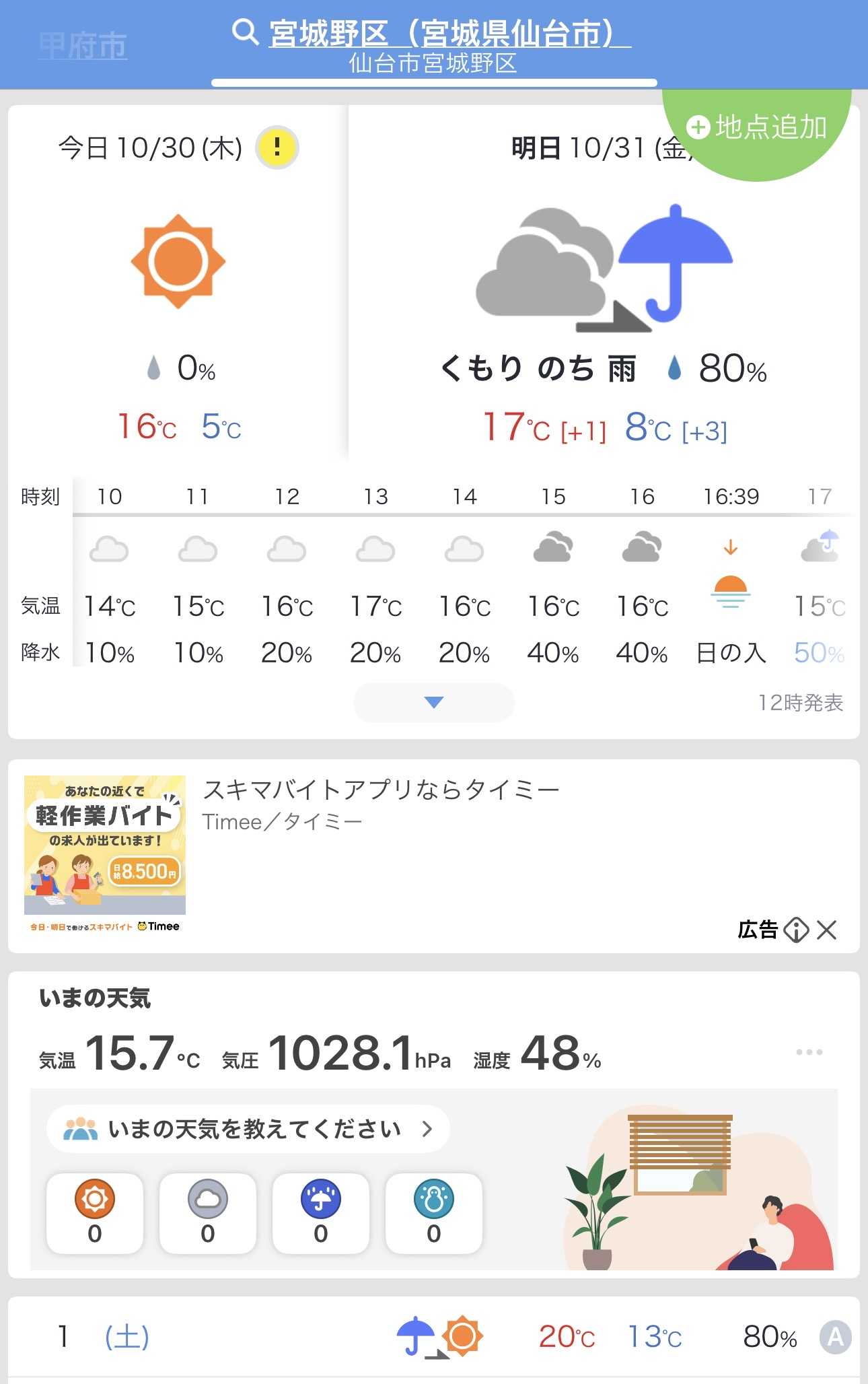868x1384 pixels.
Task: Report snowy weather now
Action: click(434, 1212)
